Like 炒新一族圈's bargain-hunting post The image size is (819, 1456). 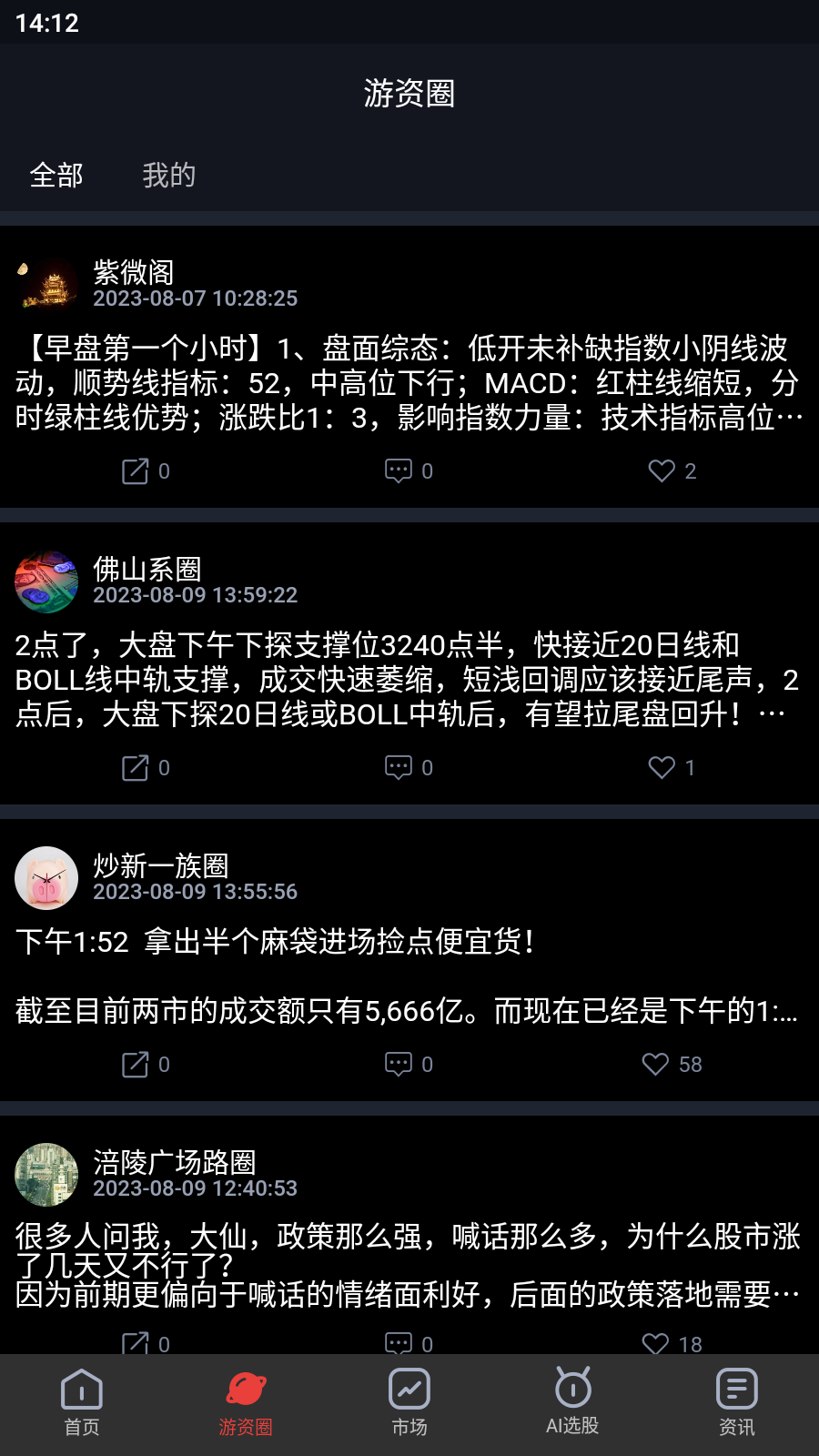(x=655, y=1064)
